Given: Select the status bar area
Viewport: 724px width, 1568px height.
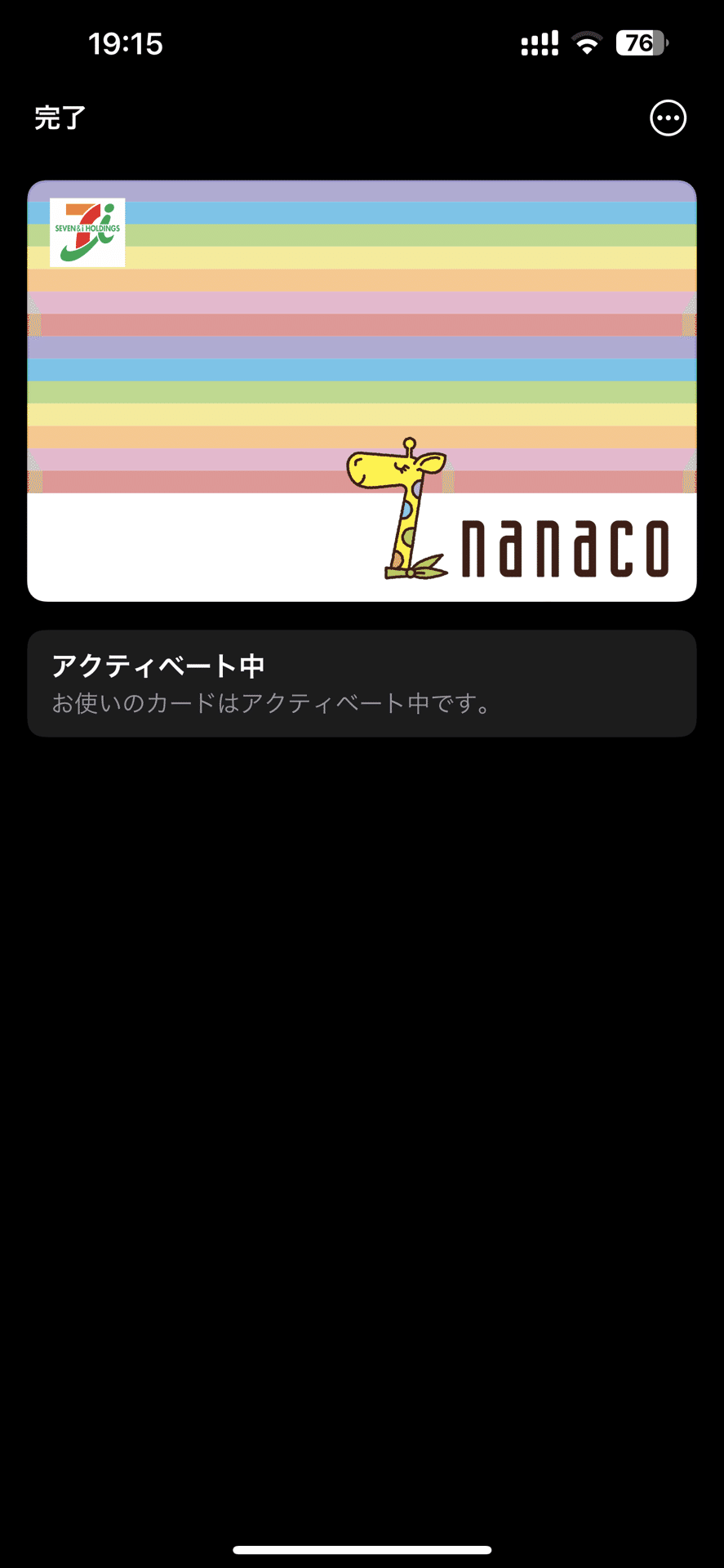Looking at the screenshot, I should click(x=362, y=42).
